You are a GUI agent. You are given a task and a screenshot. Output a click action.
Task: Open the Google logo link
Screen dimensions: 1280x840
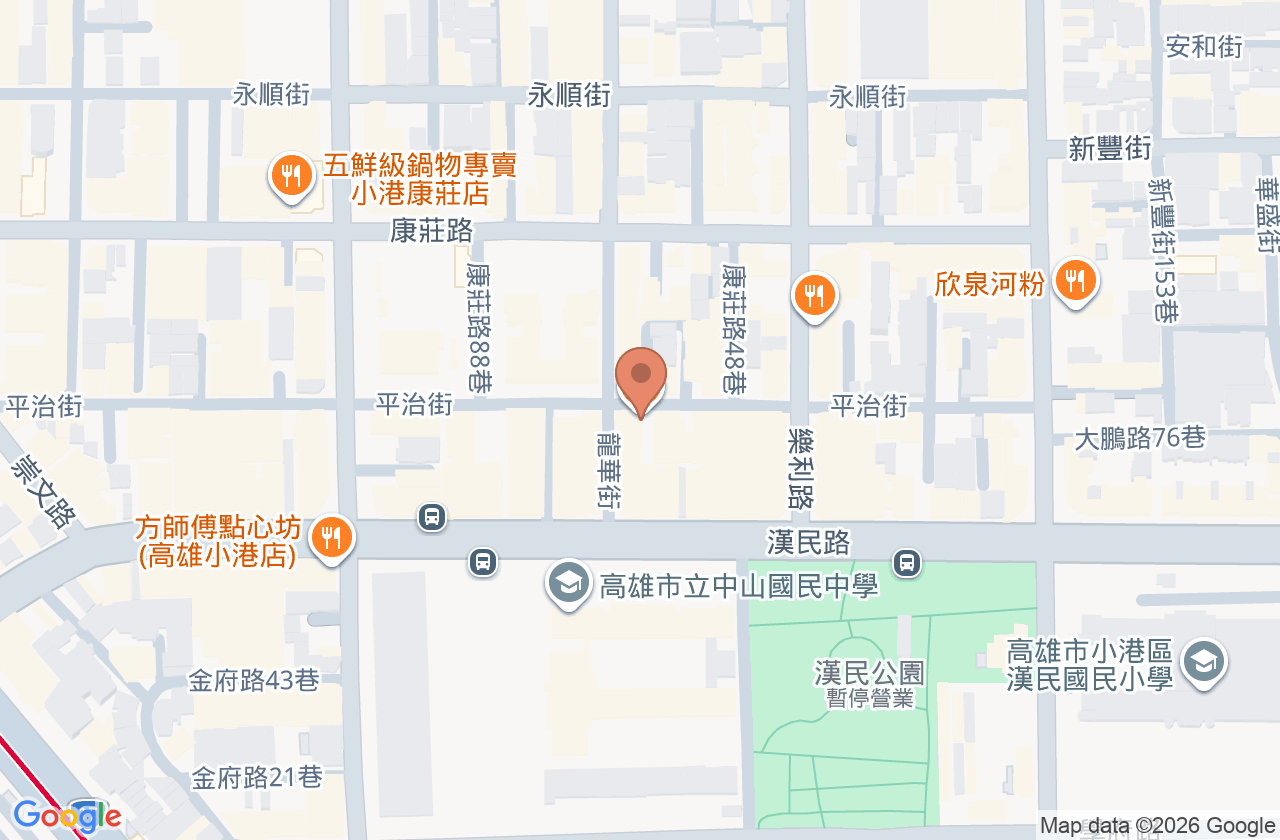[x=66, y=817]
